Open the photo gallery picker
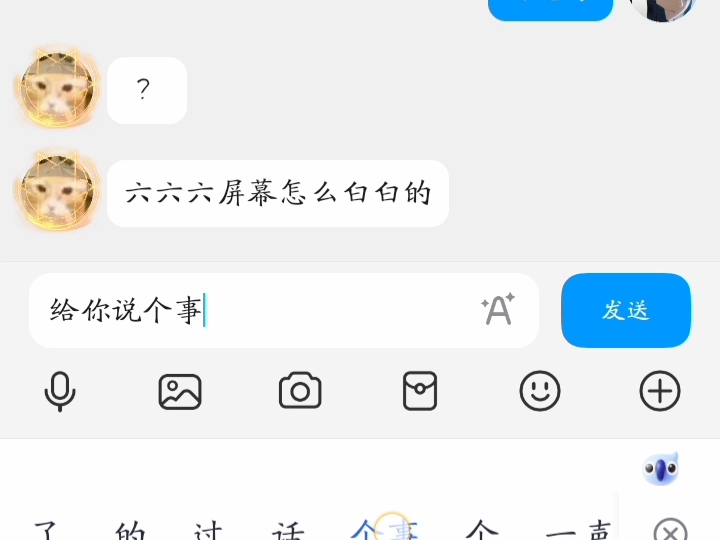720x540 pixels. point(180,391)
